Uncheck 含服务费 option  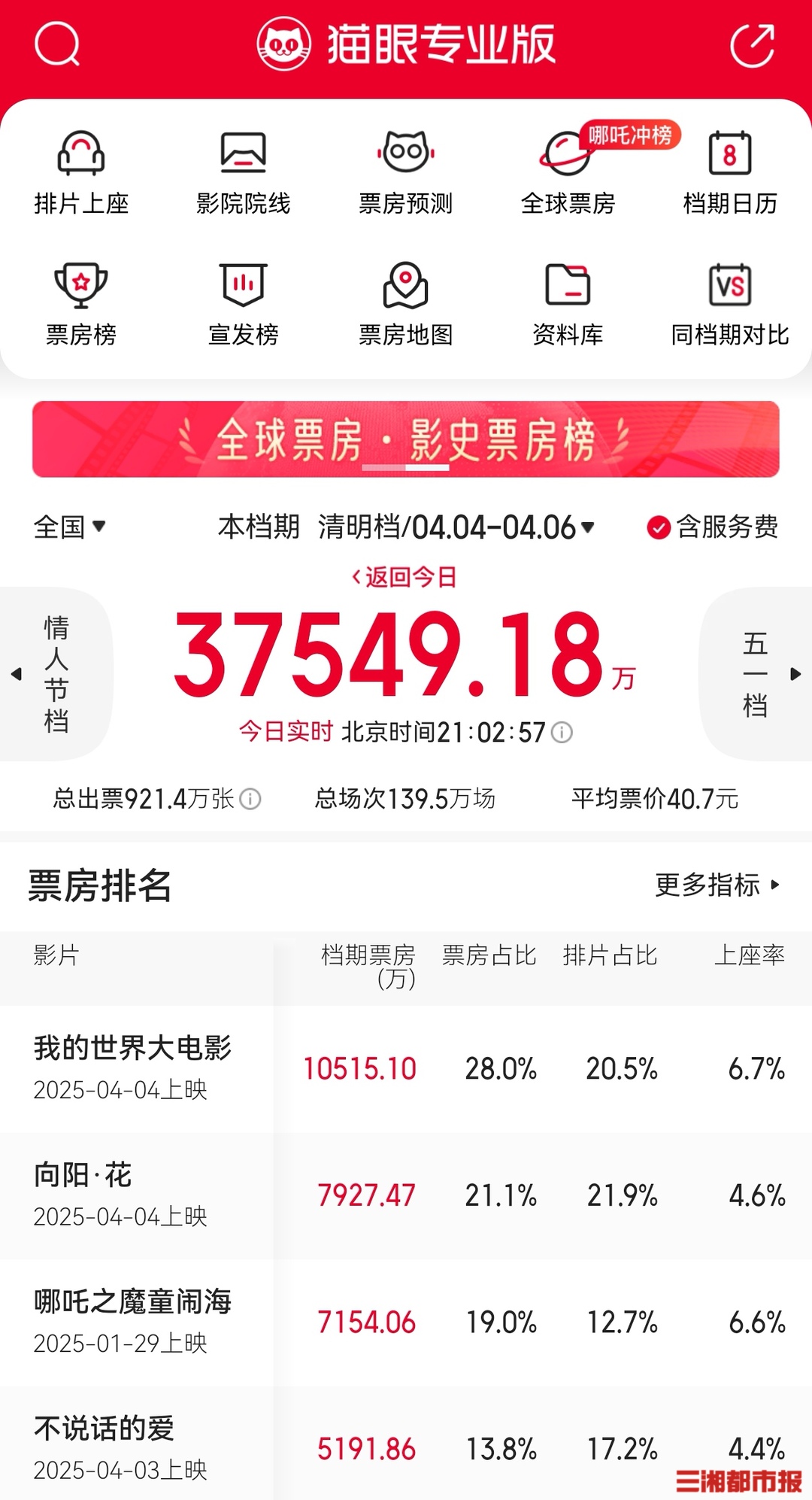pos(659,527)
